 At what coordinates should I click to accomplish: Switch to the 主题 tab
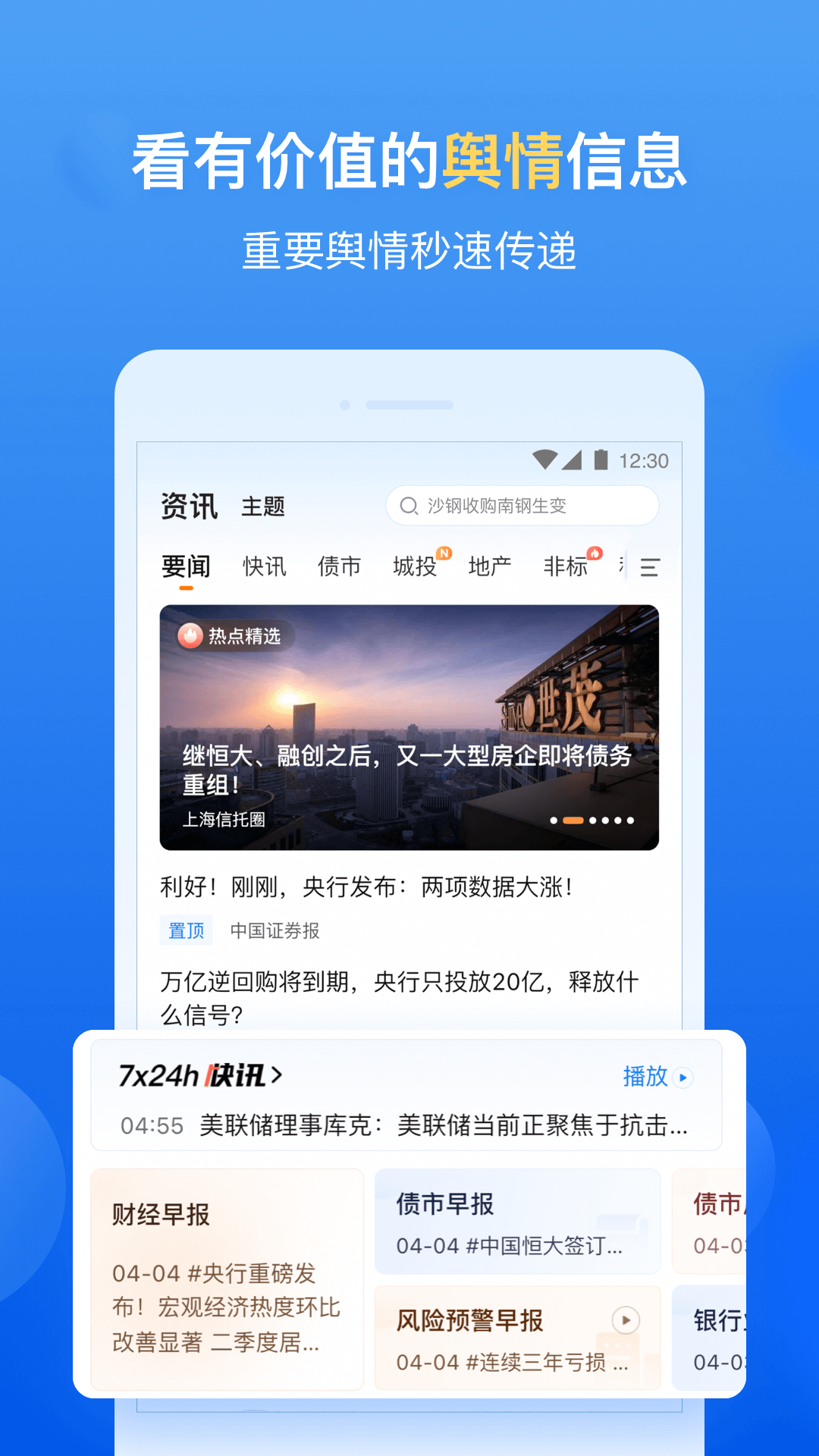[x=263, y=506]
